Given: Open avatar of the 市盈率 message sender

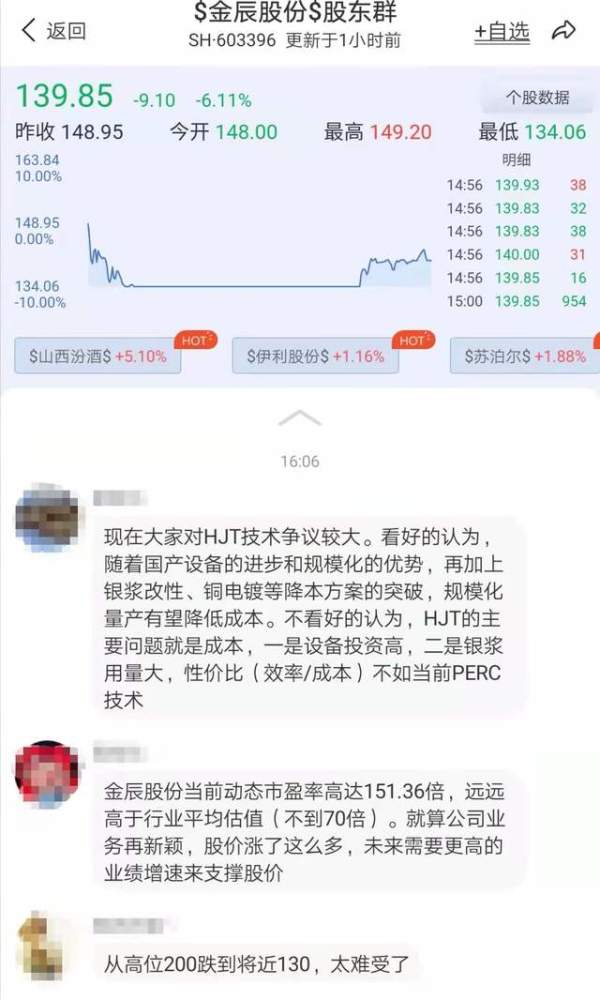Looking at the screenshot, I should pyautogui.click(x=47, y=773).
